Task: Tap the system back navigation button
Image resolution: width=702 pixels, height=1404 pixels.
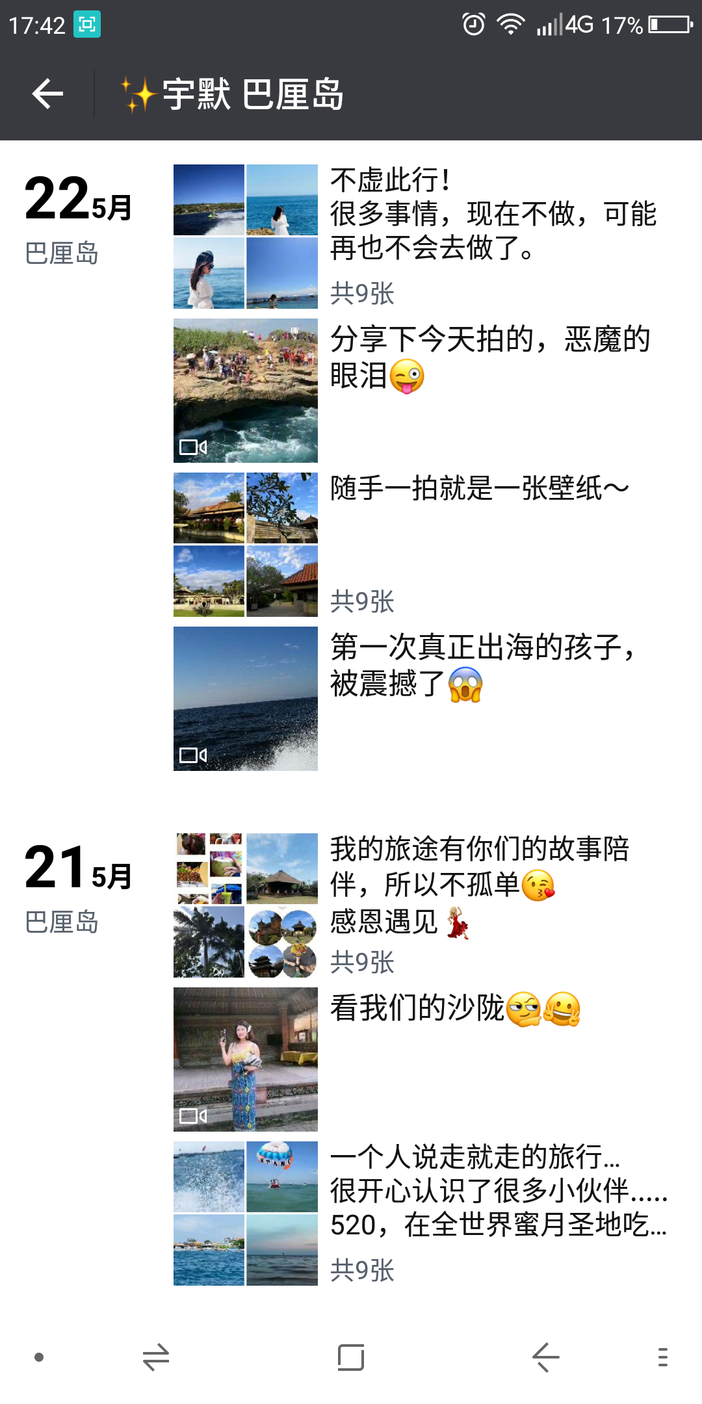Action: 545,1357
